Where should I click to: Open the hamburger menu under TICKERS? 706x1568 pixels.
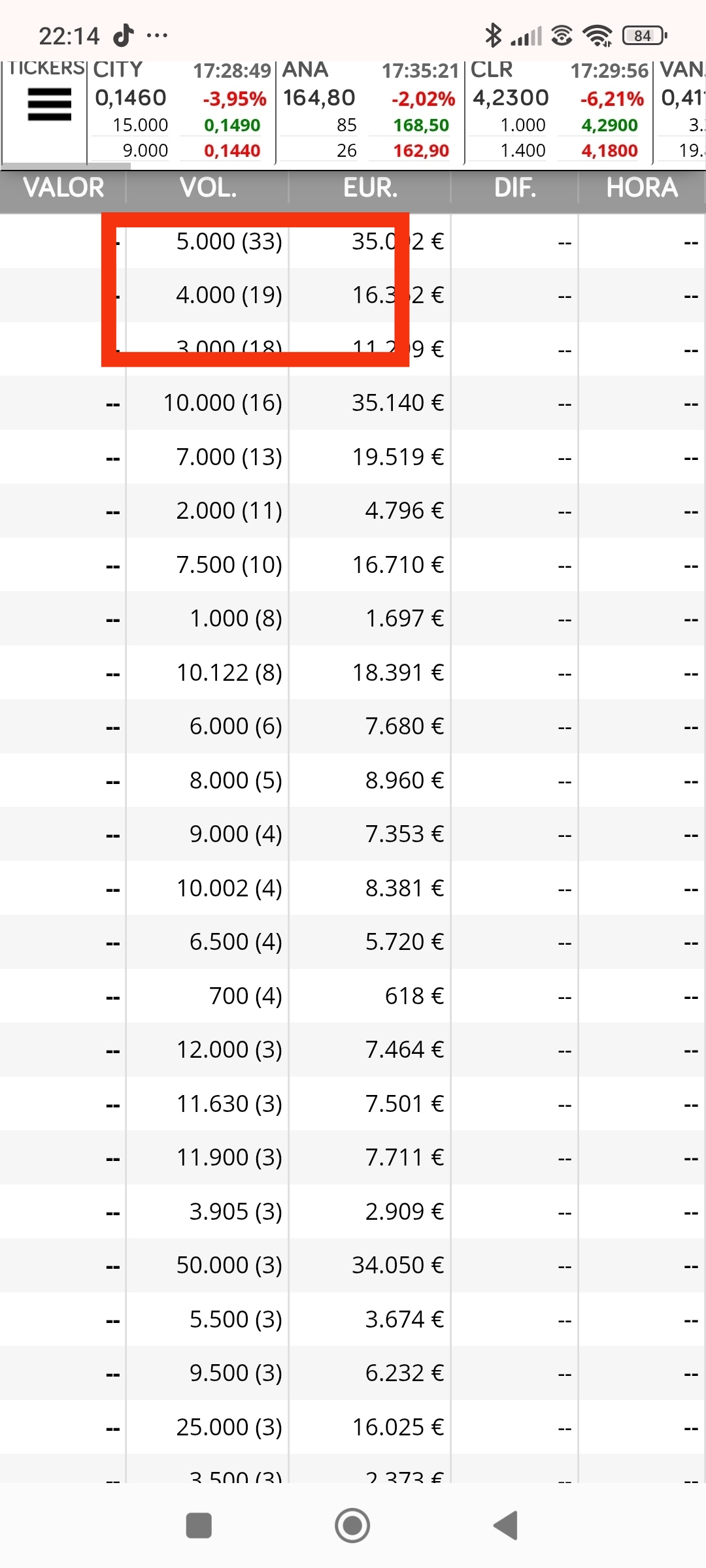click(49, 105)
